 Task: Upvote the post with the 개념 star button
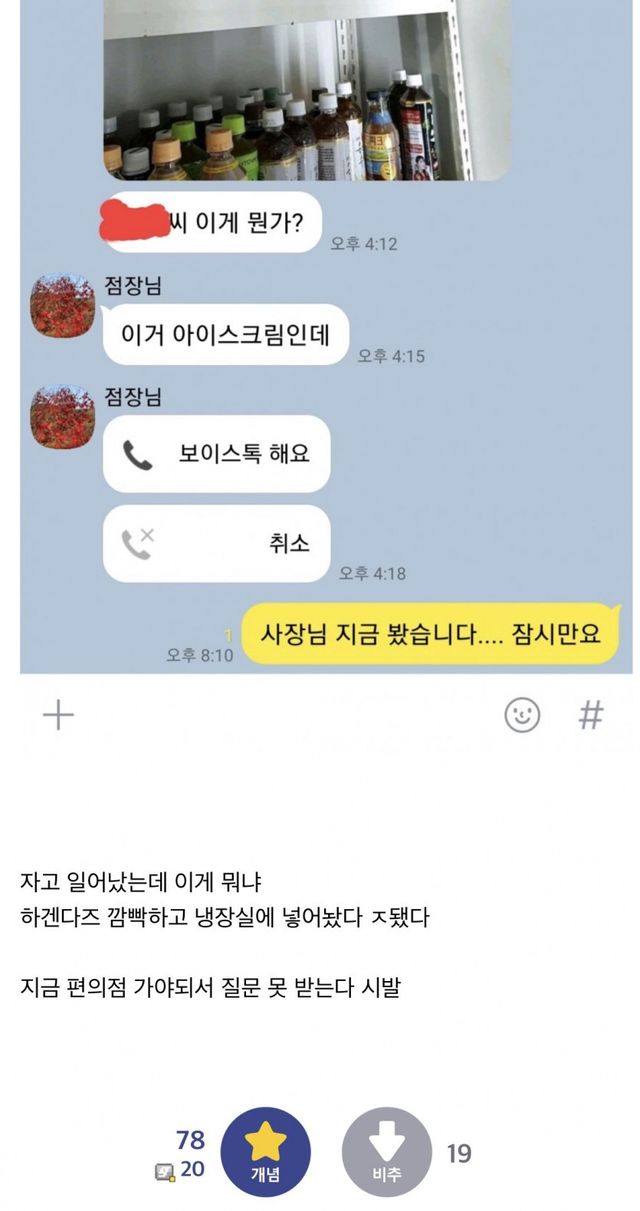[x=265, y=1152]
